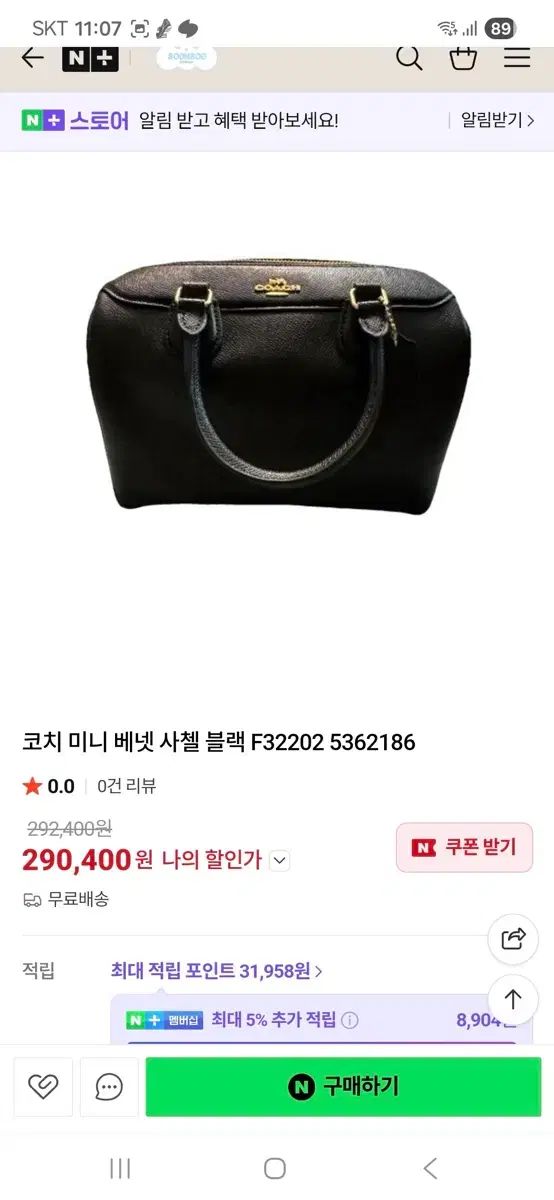Open the search icon in the header
The height and width of the screenshot is (1200, 554).
tap(410, 58)
